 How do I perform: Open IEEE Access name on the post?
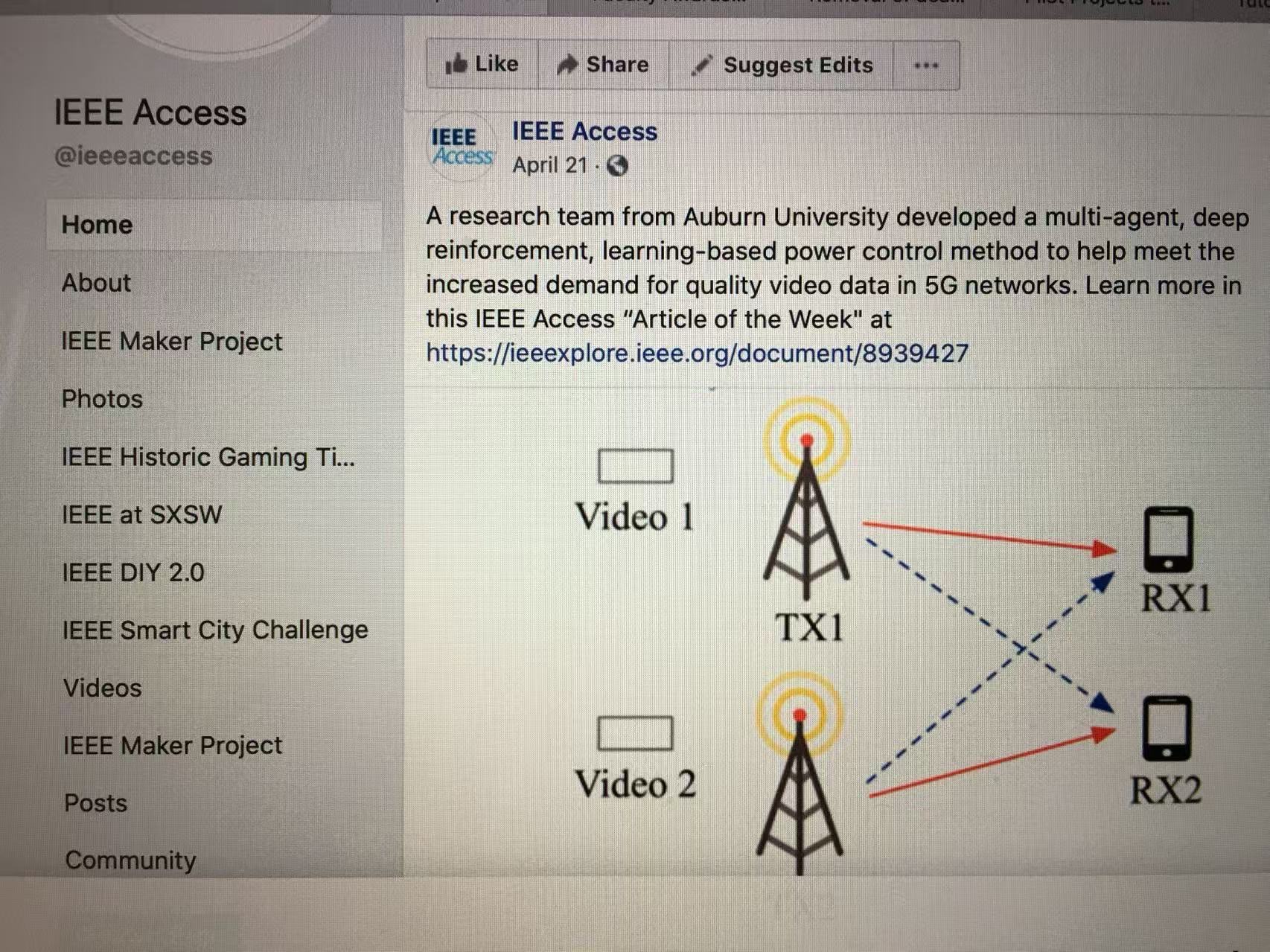584,132
